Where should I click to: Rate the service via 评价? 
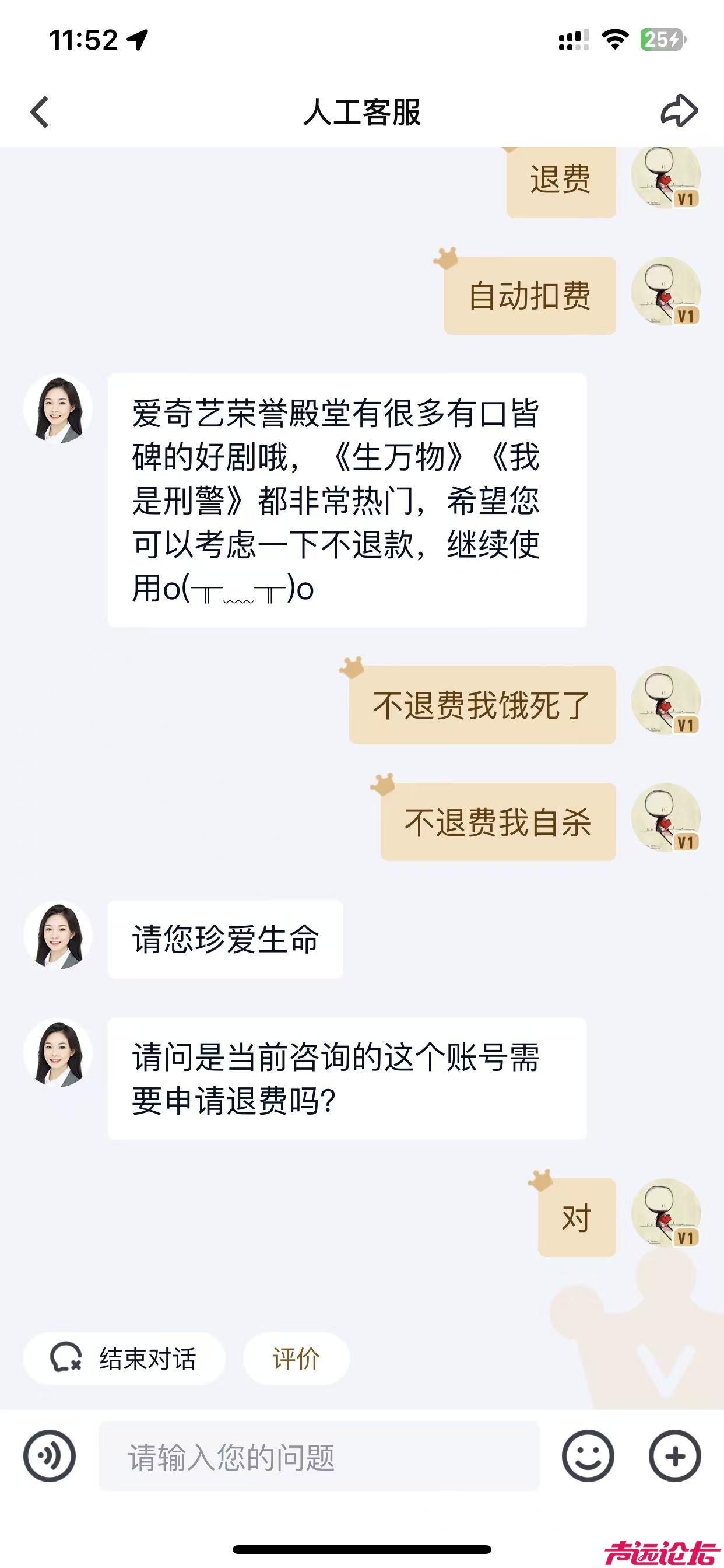pyautogui.click(x=296, y=1358)
